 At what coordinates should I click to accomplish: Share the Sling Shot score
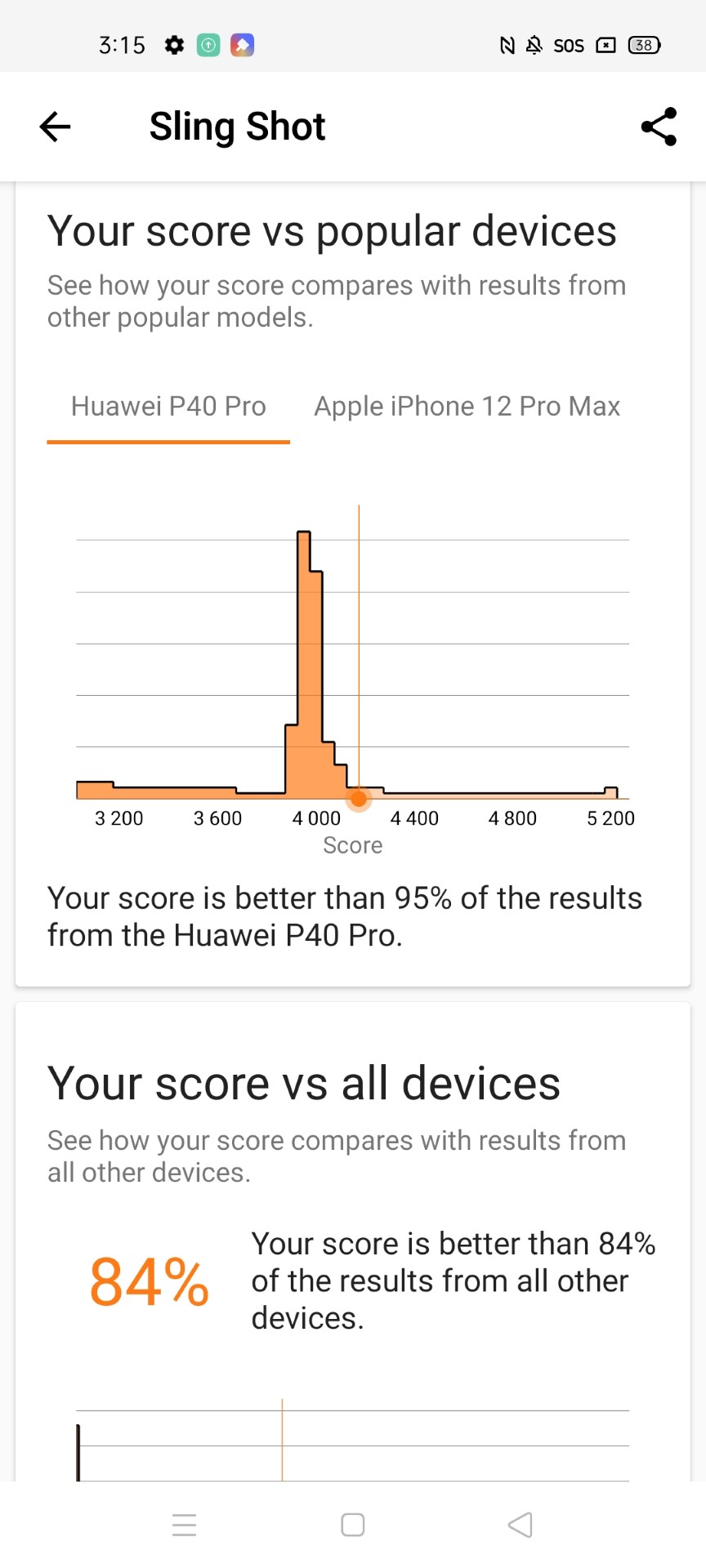tap(659, 127)
